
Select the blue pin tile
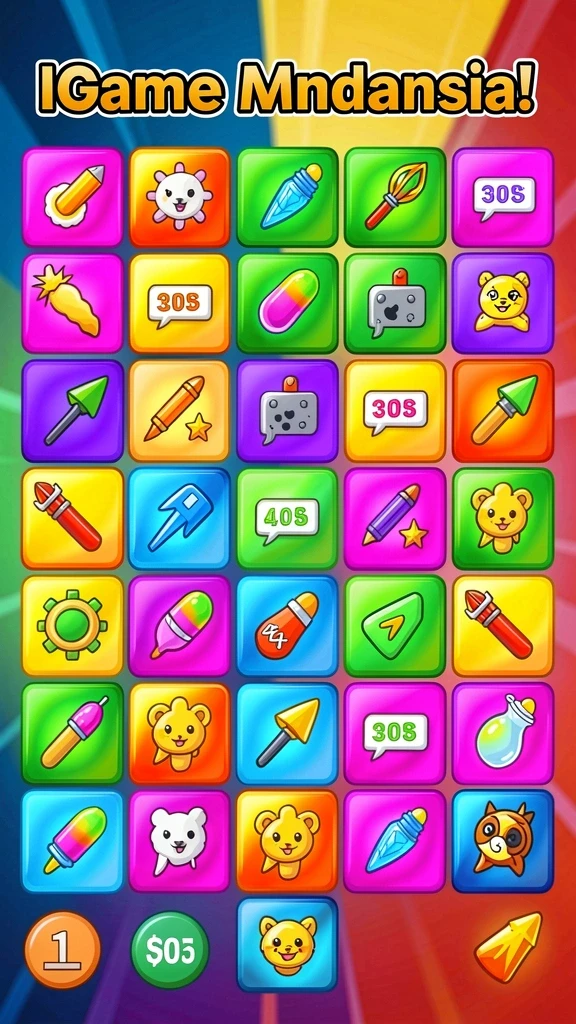click(x=179, y=519)
